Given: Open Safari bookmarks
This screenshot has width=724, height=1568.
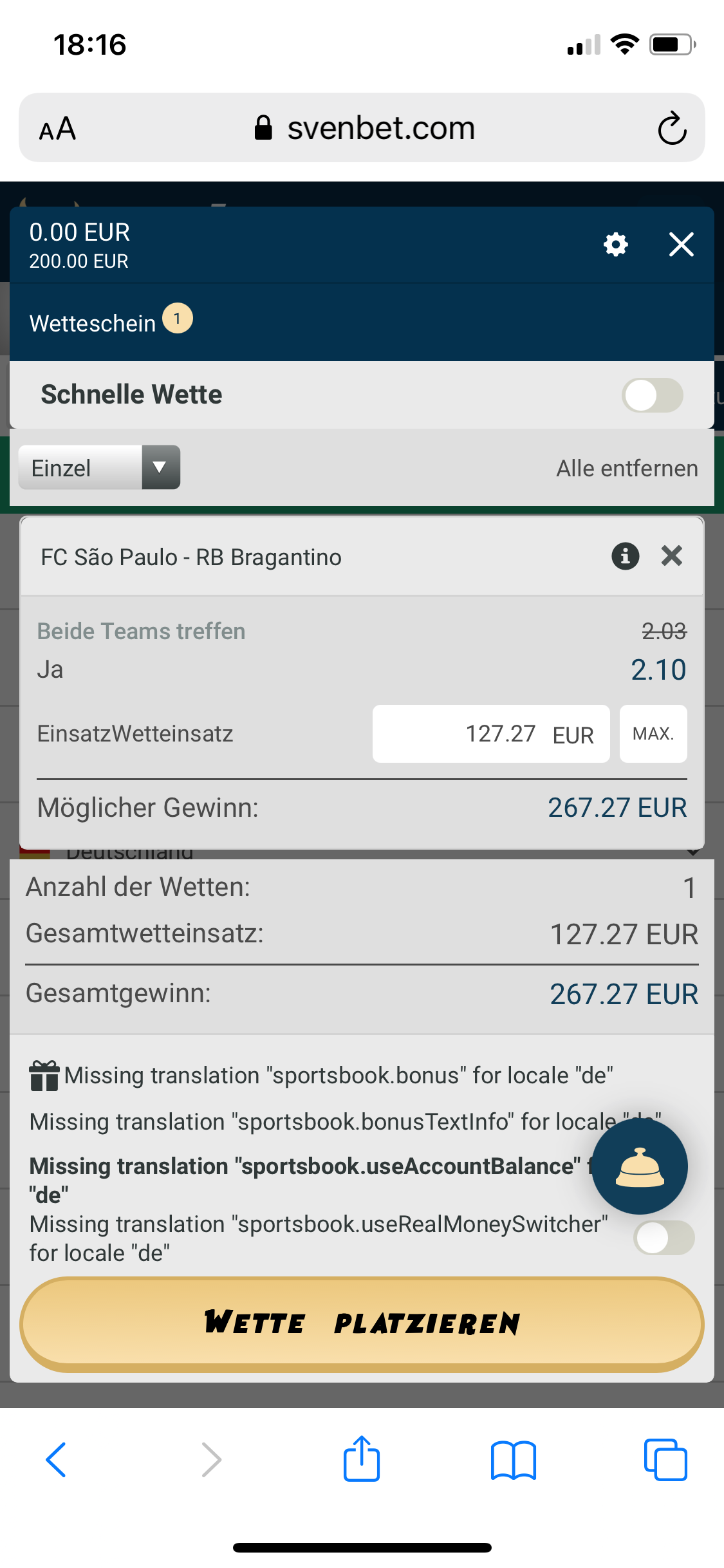Looking at the screenshot, I should point(513,1460).
